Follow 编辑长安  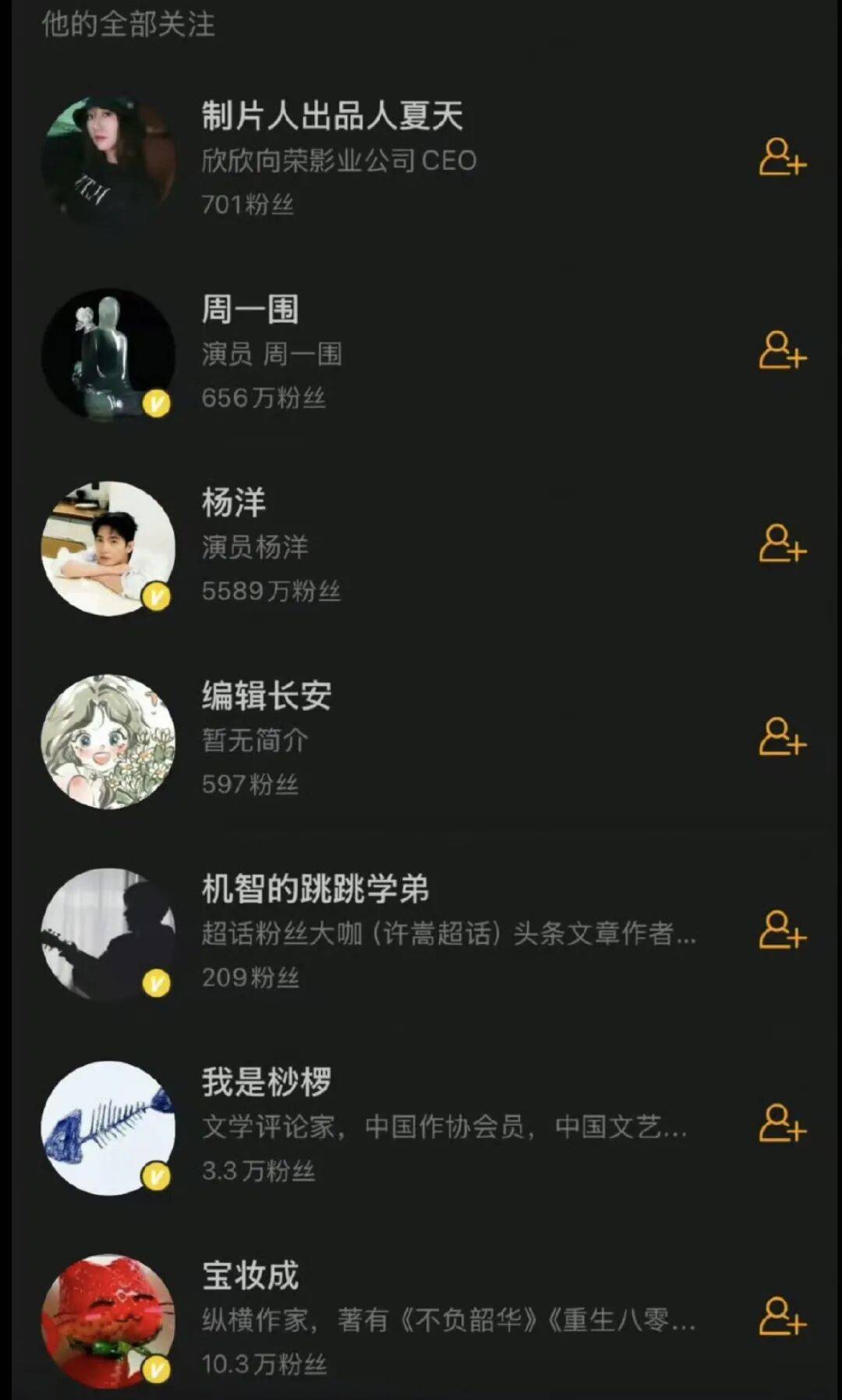tap(782, 737)
